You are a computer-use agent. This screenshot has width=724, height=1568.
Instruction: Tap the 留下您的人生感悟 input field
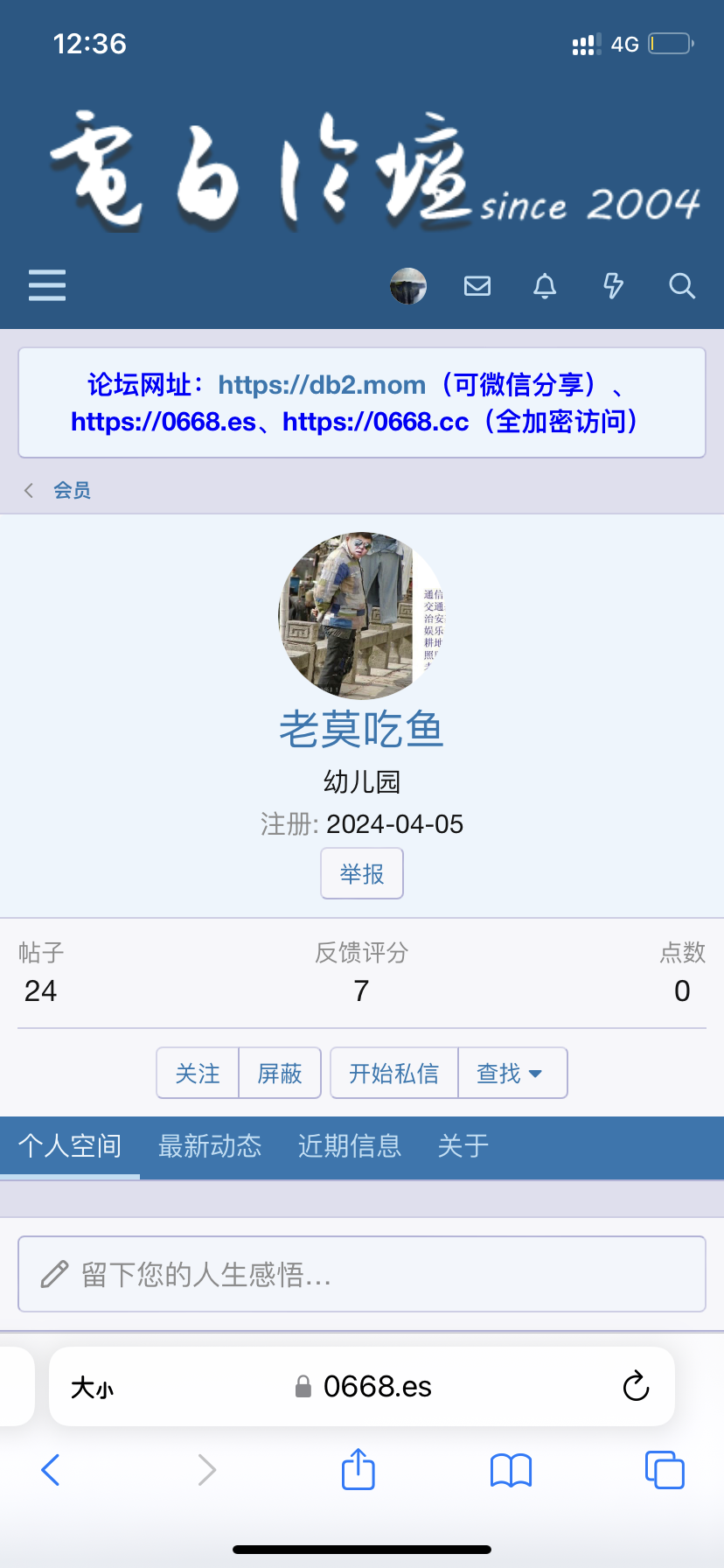[x=362, y=1274]
